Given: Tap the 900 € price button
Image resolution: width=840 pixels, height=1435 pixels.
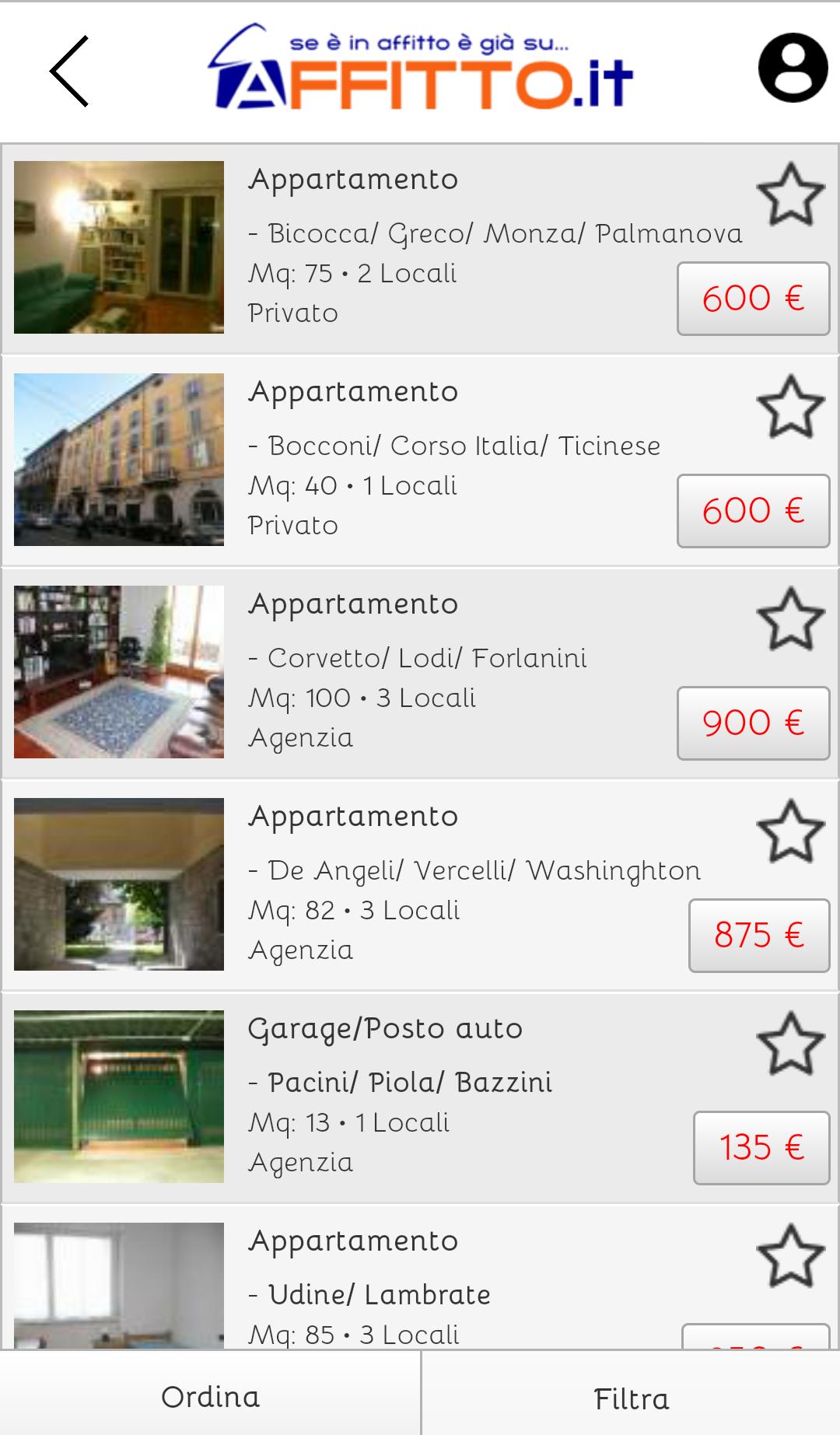Looking at the screenshot, I should click(753, 723).
